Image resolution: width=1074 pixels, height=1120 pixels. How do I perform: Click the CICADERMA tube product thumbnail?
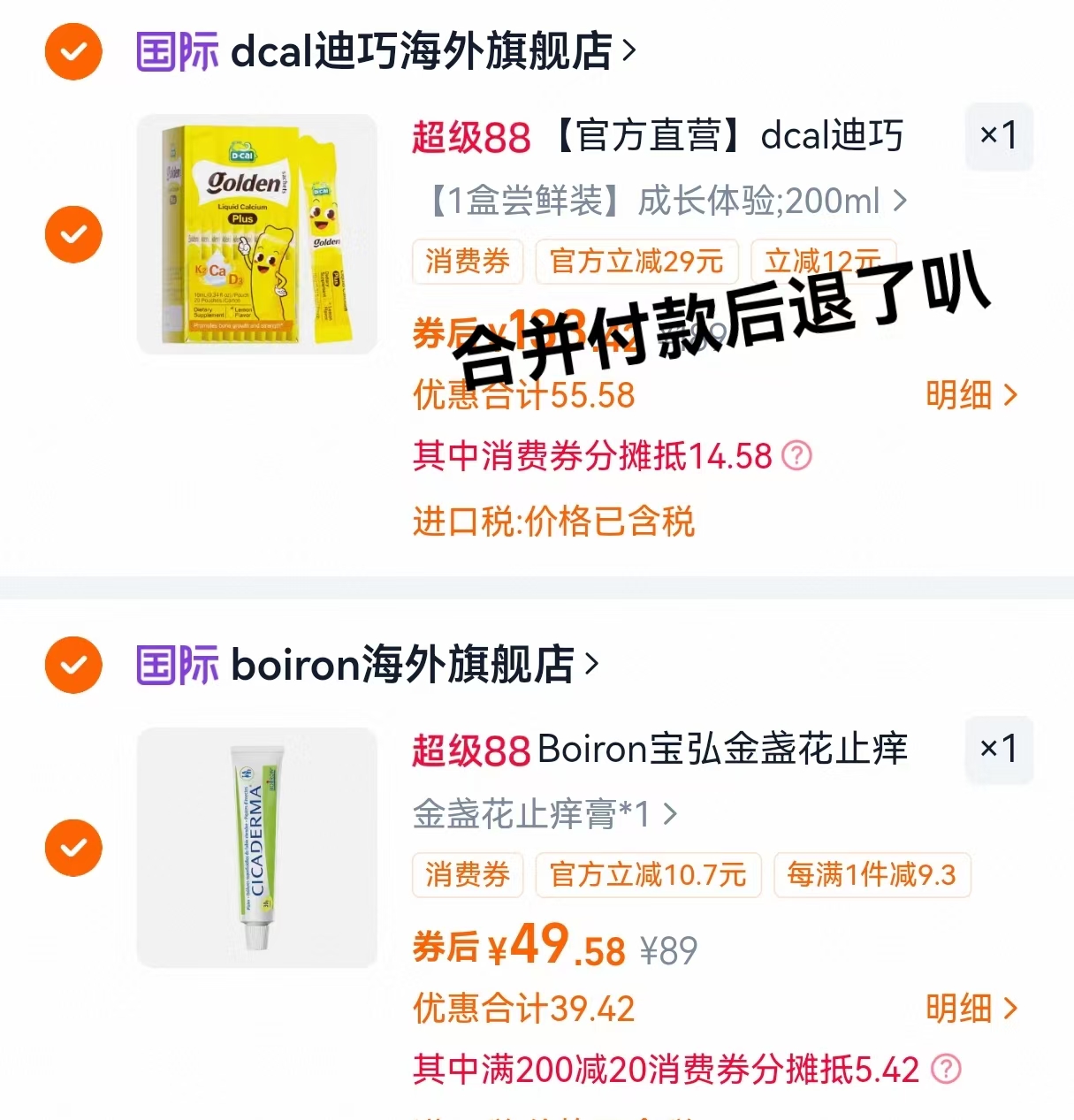[256, 847]
